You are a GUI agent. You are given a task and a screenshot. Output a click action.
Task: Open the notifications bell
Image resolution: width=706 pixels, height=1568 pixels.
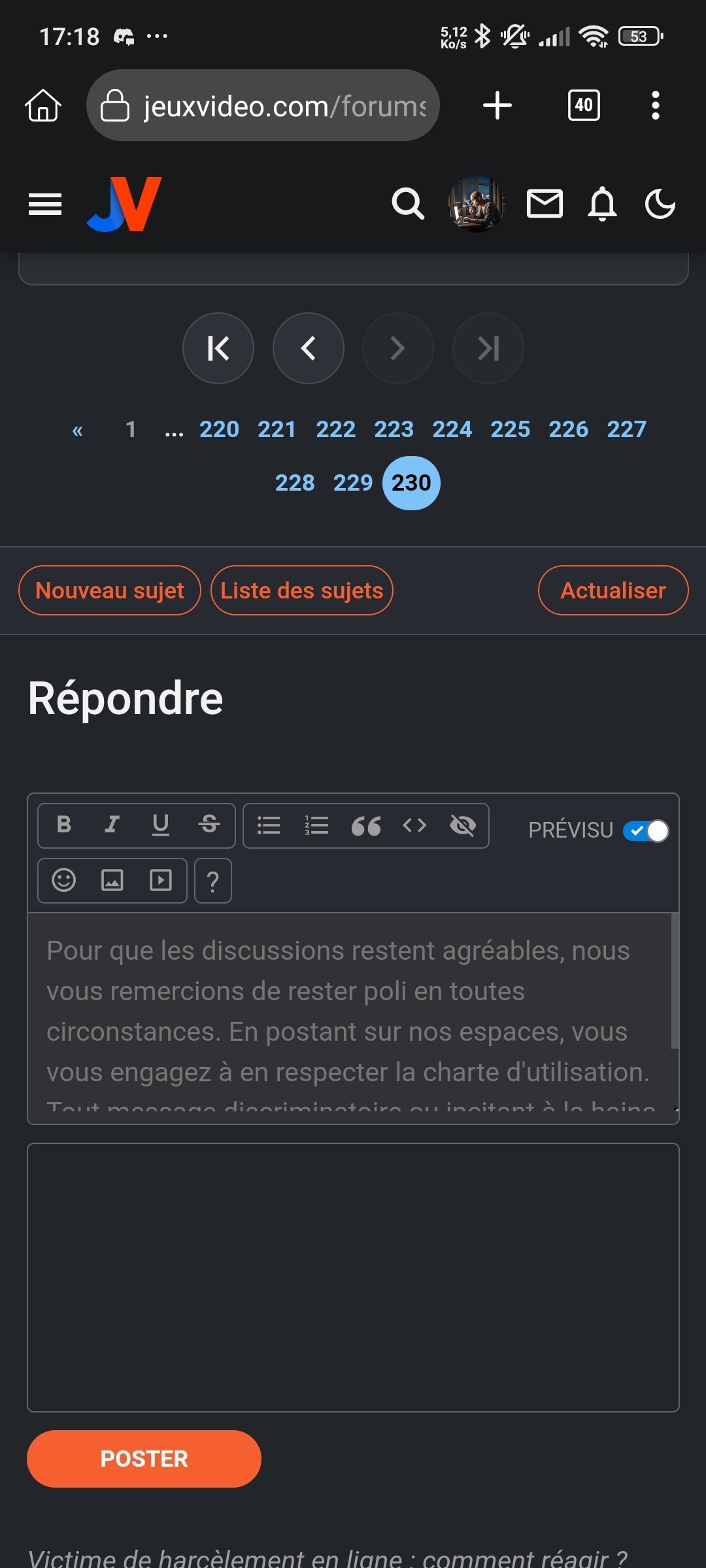point(602,204)
